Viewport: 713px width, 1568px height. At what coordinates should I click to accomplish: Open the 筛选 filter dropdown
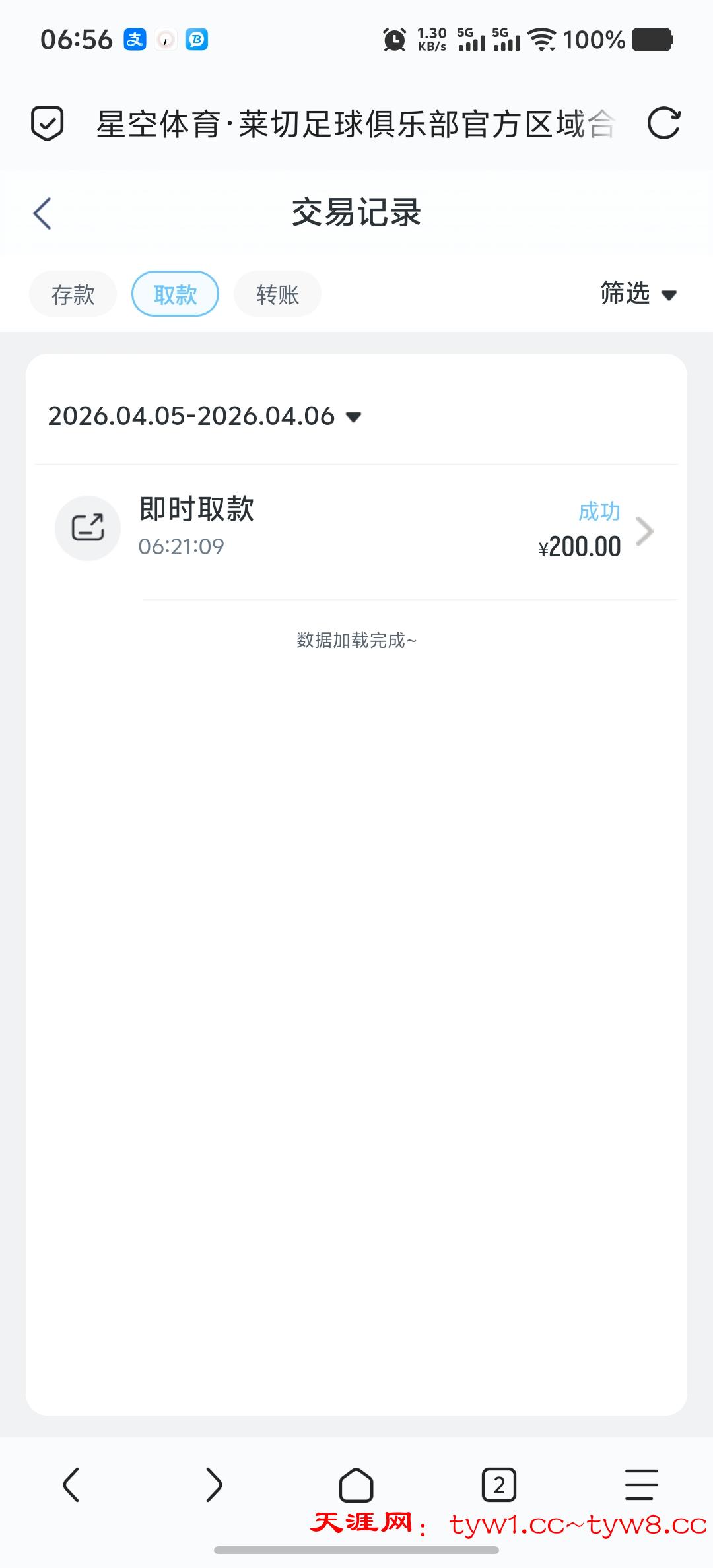point(638,294)
